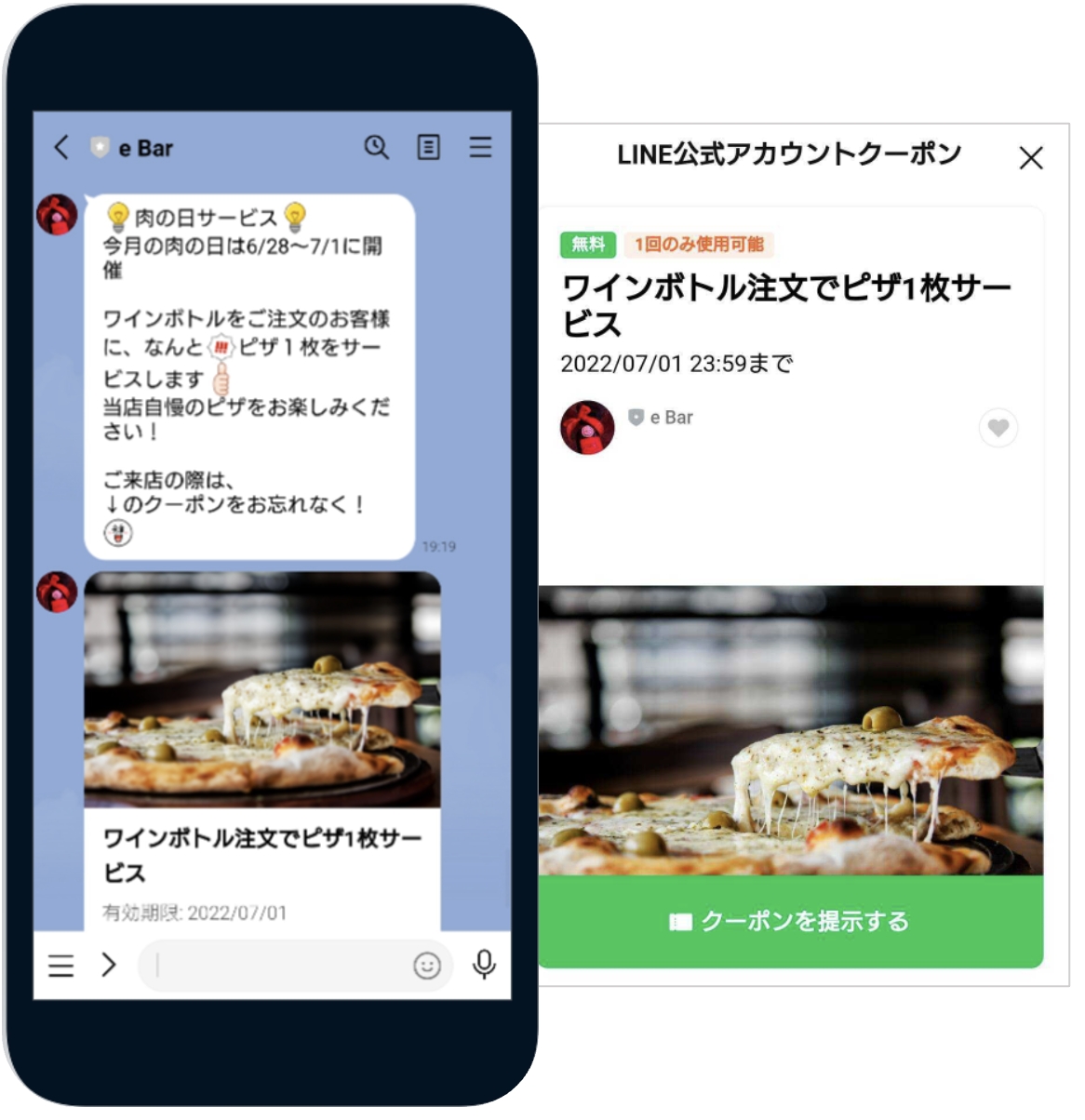Open search in the e Bar chat
The width and height of the screenshot is (1085, 1120).
(376, 147)
